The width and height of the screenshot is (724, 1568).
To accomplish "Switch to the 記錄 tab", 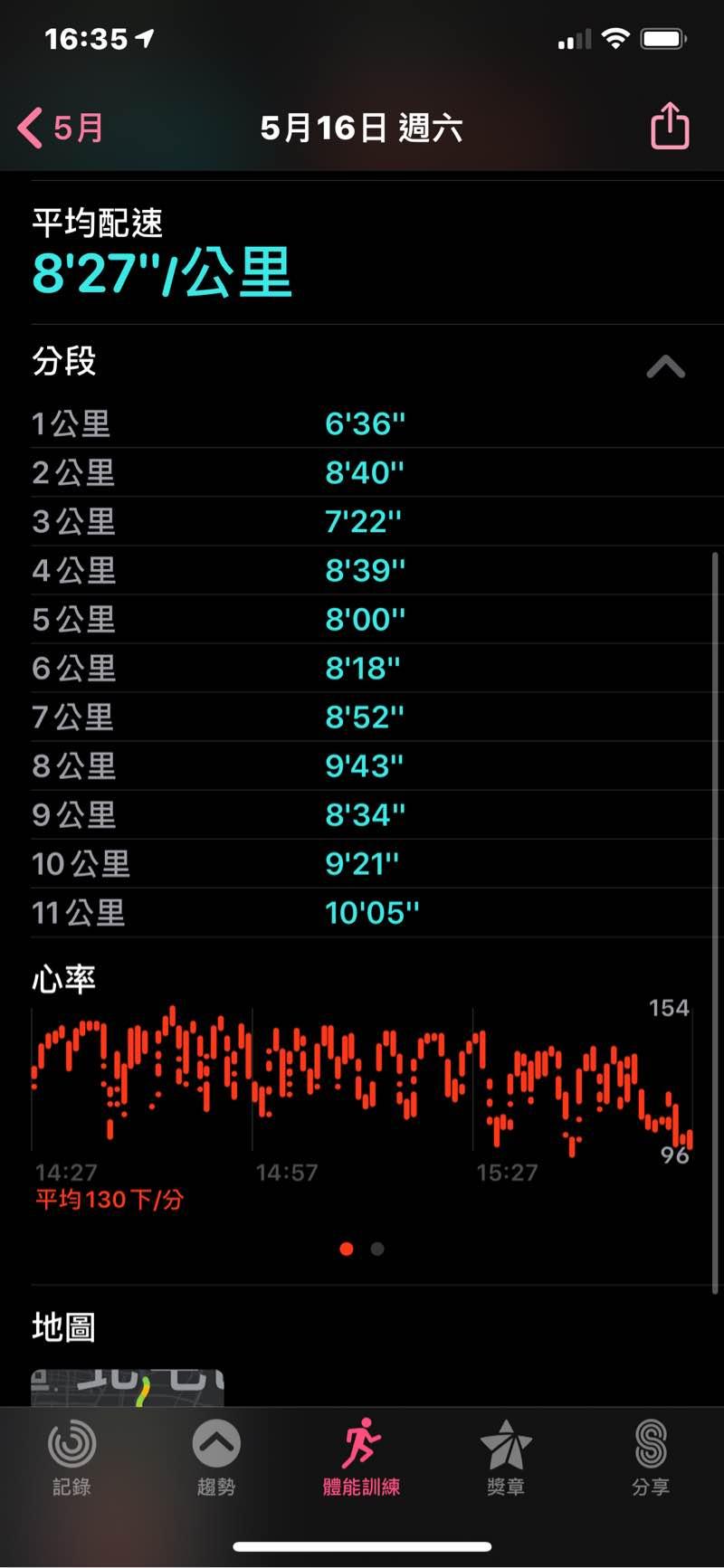I will pos(71,1457).
